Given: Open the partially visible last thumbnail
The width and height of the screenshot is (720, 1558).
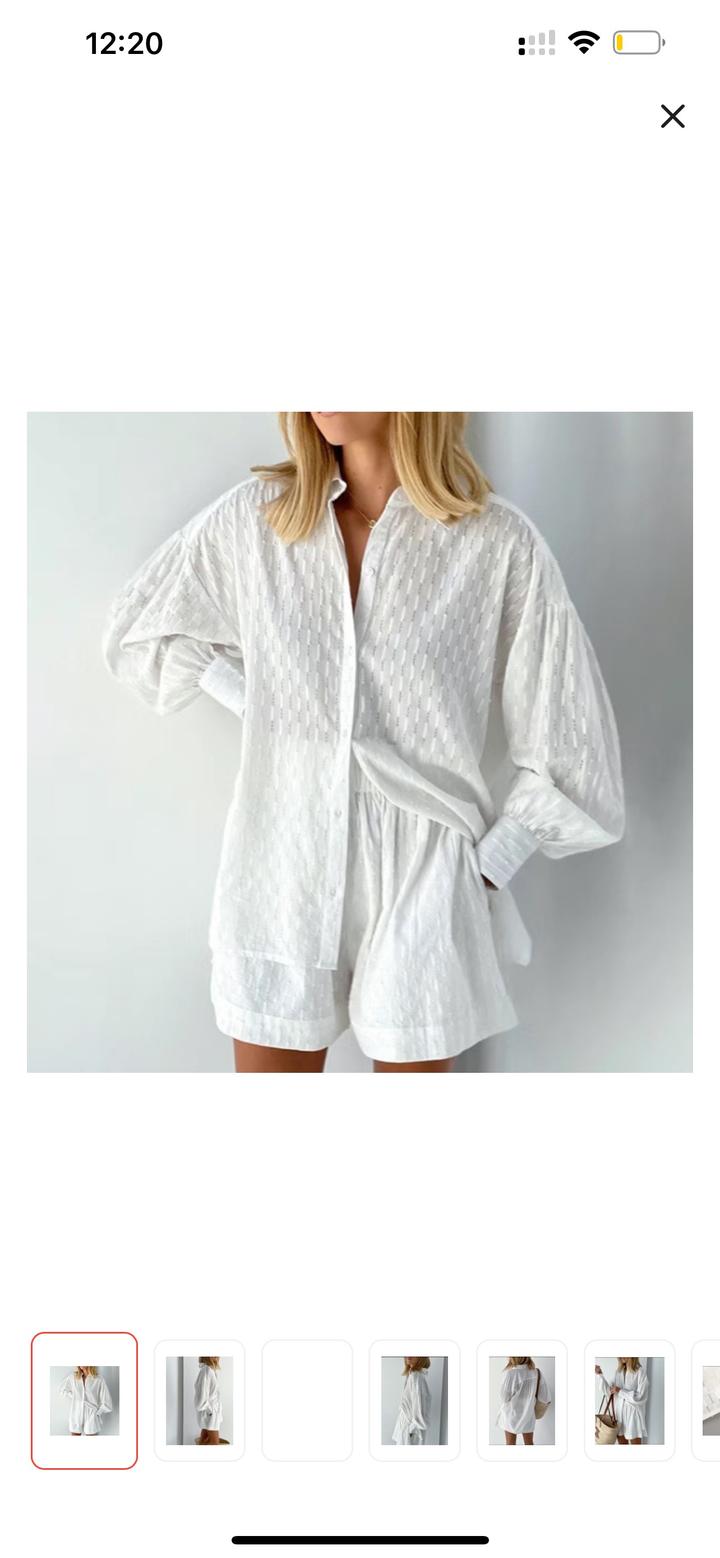Looking at the screenshot, I should coord(709,1400).
